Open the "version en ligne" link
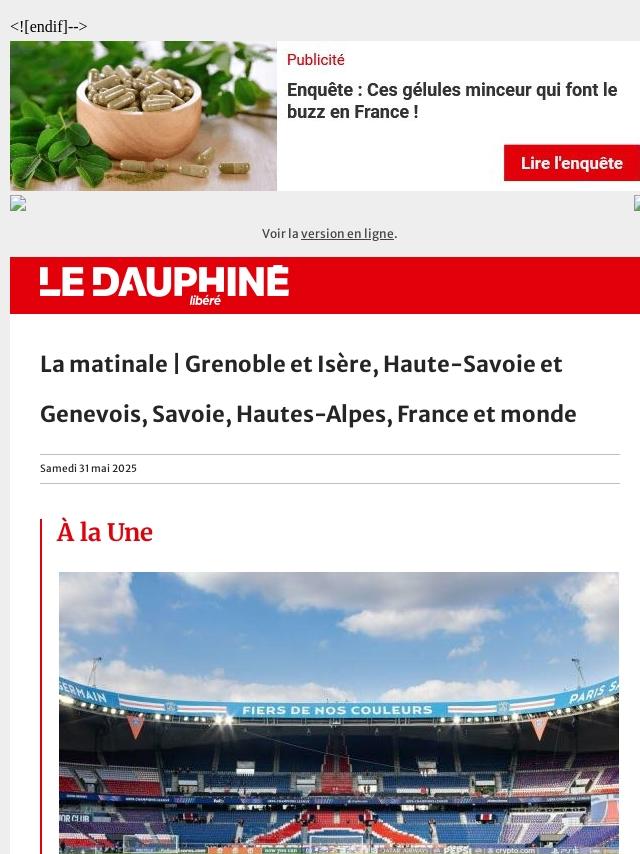640x854 pixels. tap(347, 234)
